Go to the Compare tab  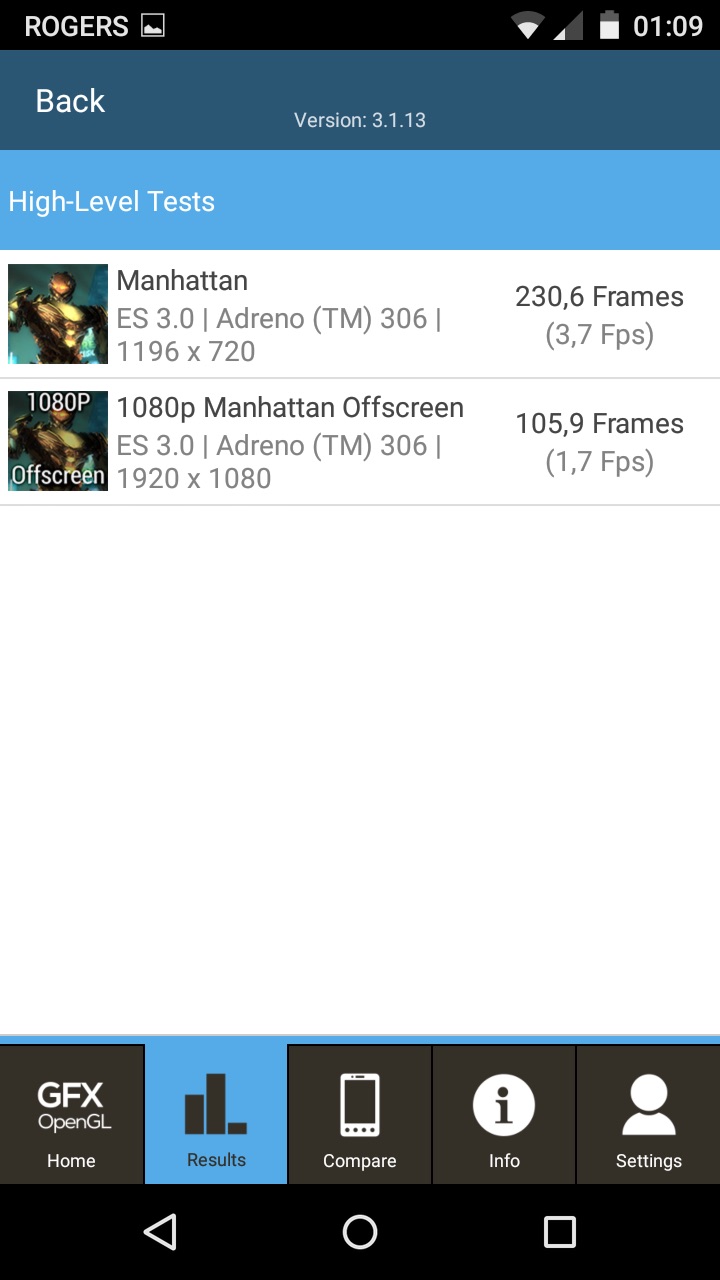360,1115
